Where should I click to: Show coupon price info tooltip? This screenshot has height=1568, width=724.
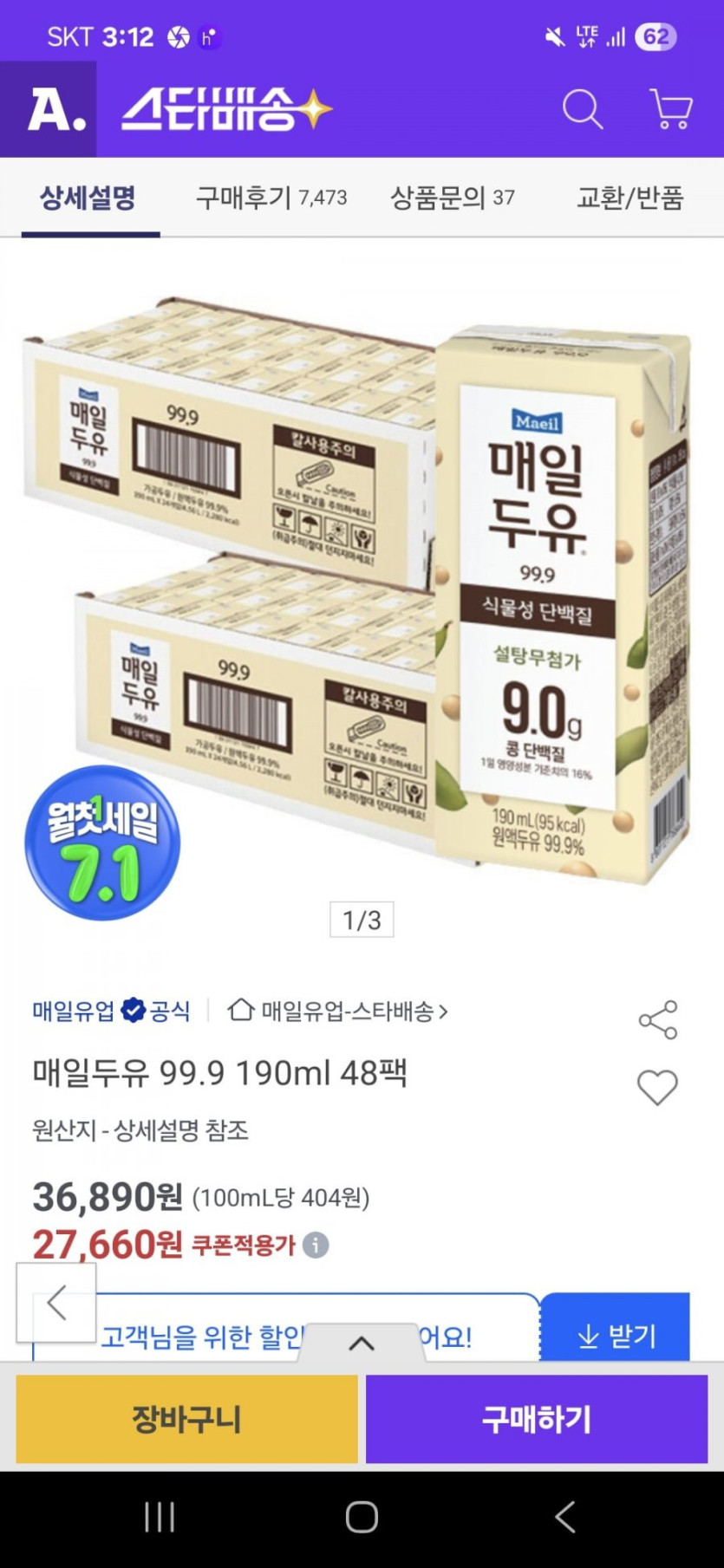[x=316, y=1246]
